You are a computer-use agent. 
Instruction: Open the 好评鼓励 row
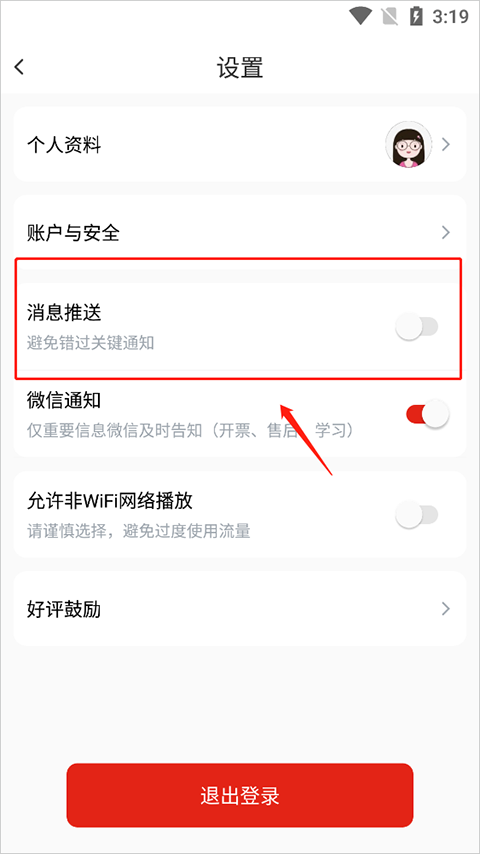pyautogui.click(x=240, y=608)
